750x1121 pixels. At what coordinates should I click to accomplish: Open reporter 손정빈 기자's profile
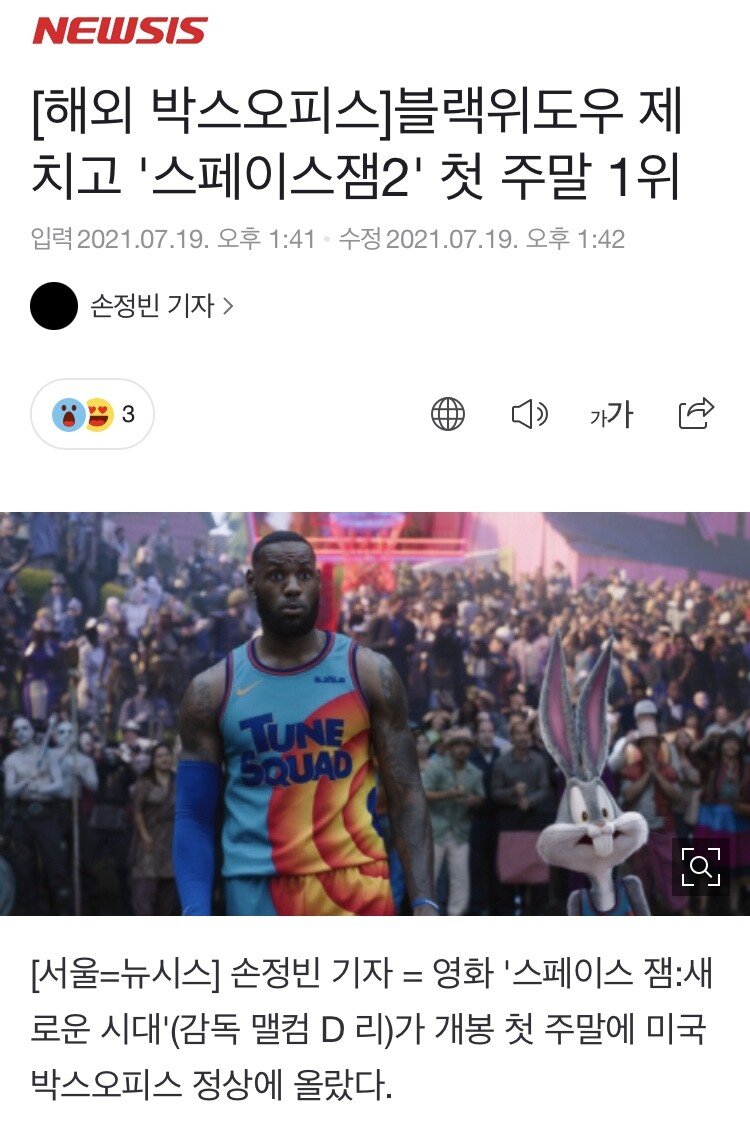coord(160,306)
